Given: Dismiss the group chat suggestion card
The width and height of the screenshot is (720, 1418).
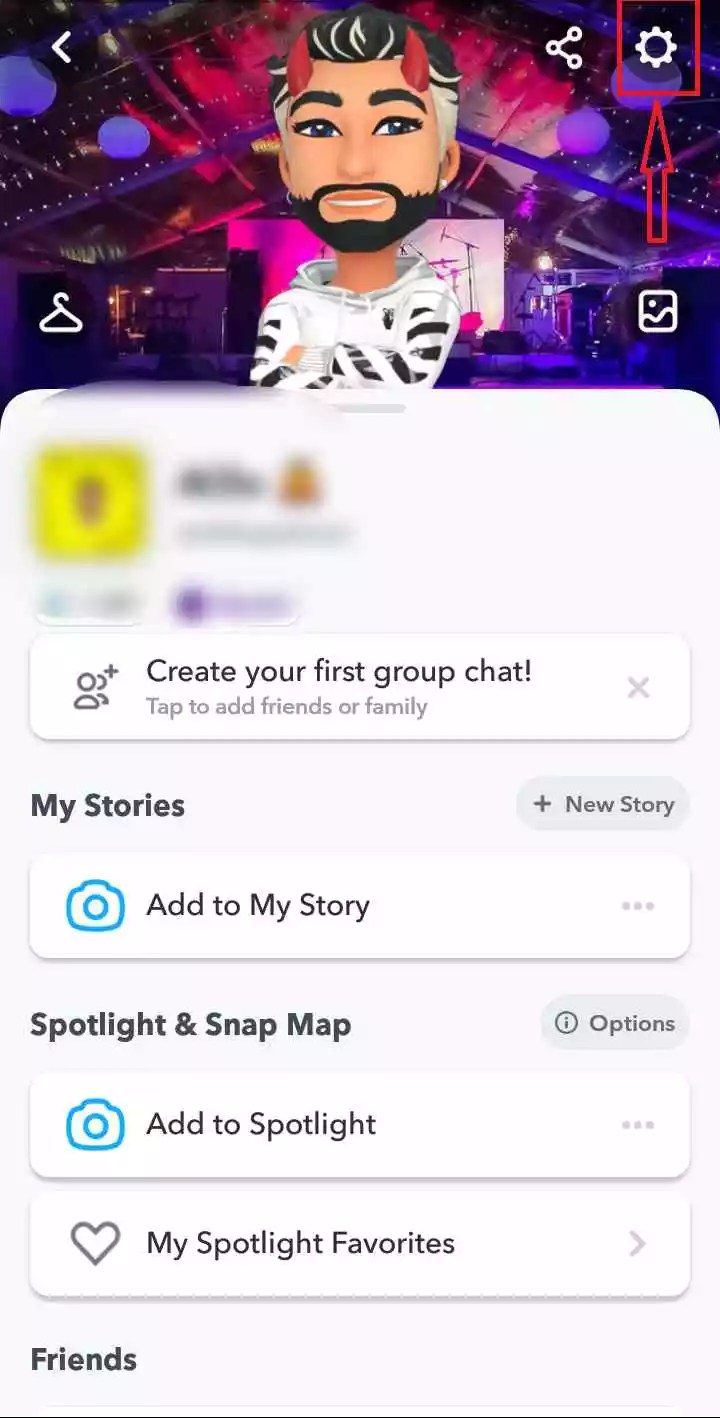Looking at the screenshot, I should click(x=638, y=687).
